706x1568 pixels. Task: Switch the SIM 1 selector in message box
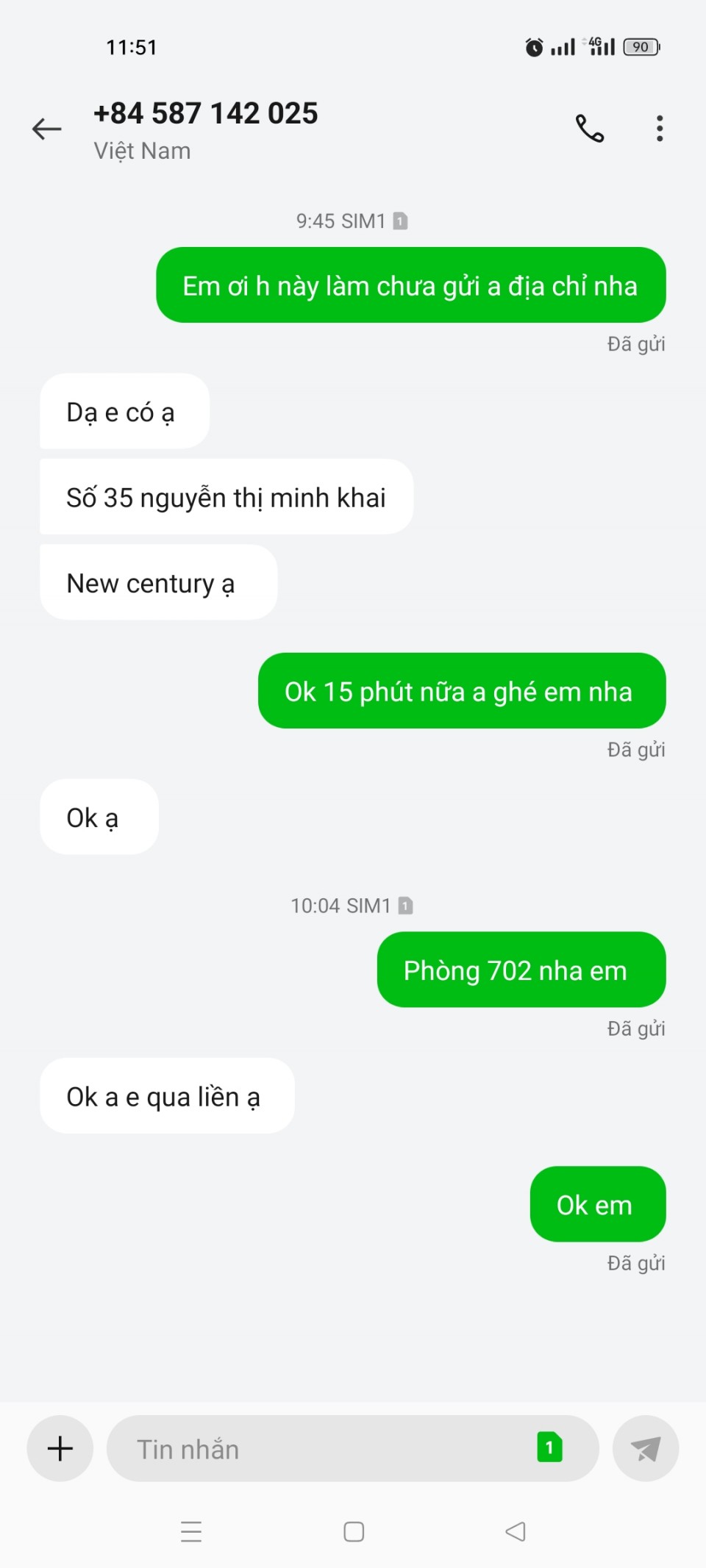click(x=549, y=1447)
